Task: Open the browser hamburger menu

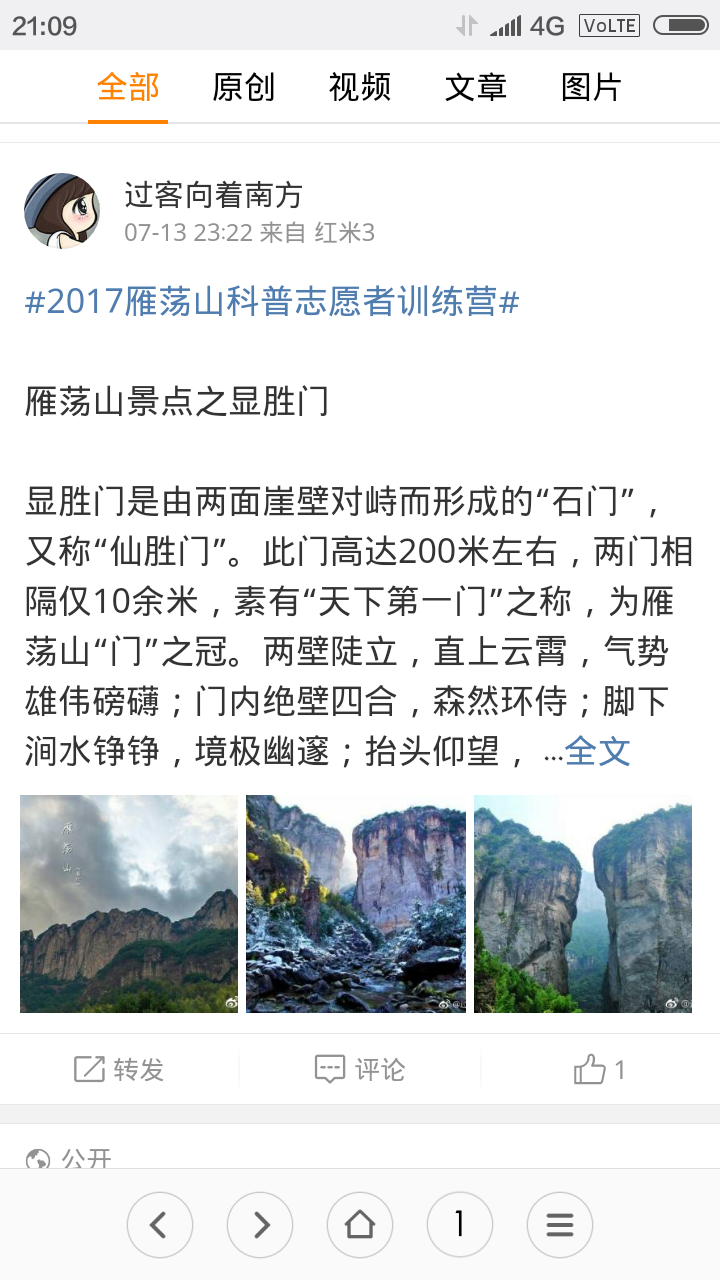Action: [x=560, y=1225]
